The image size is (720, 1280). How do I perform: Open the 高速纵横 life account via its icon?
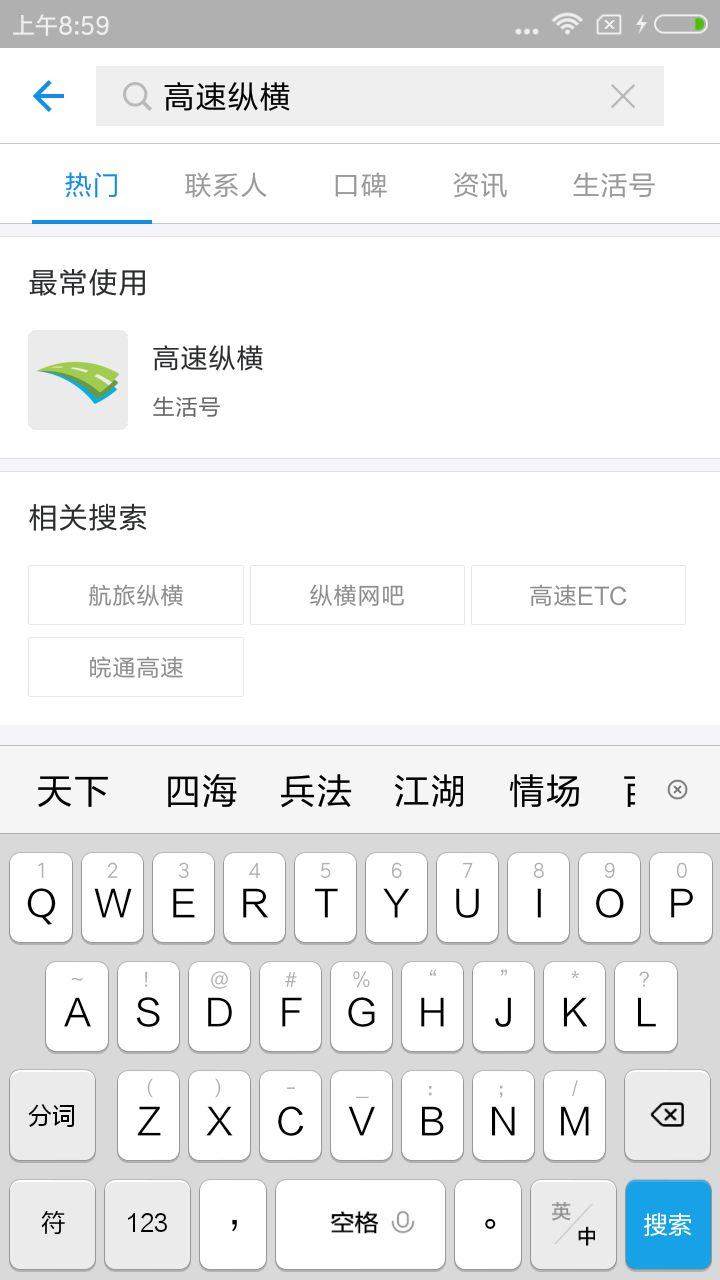tap(78, 380)
